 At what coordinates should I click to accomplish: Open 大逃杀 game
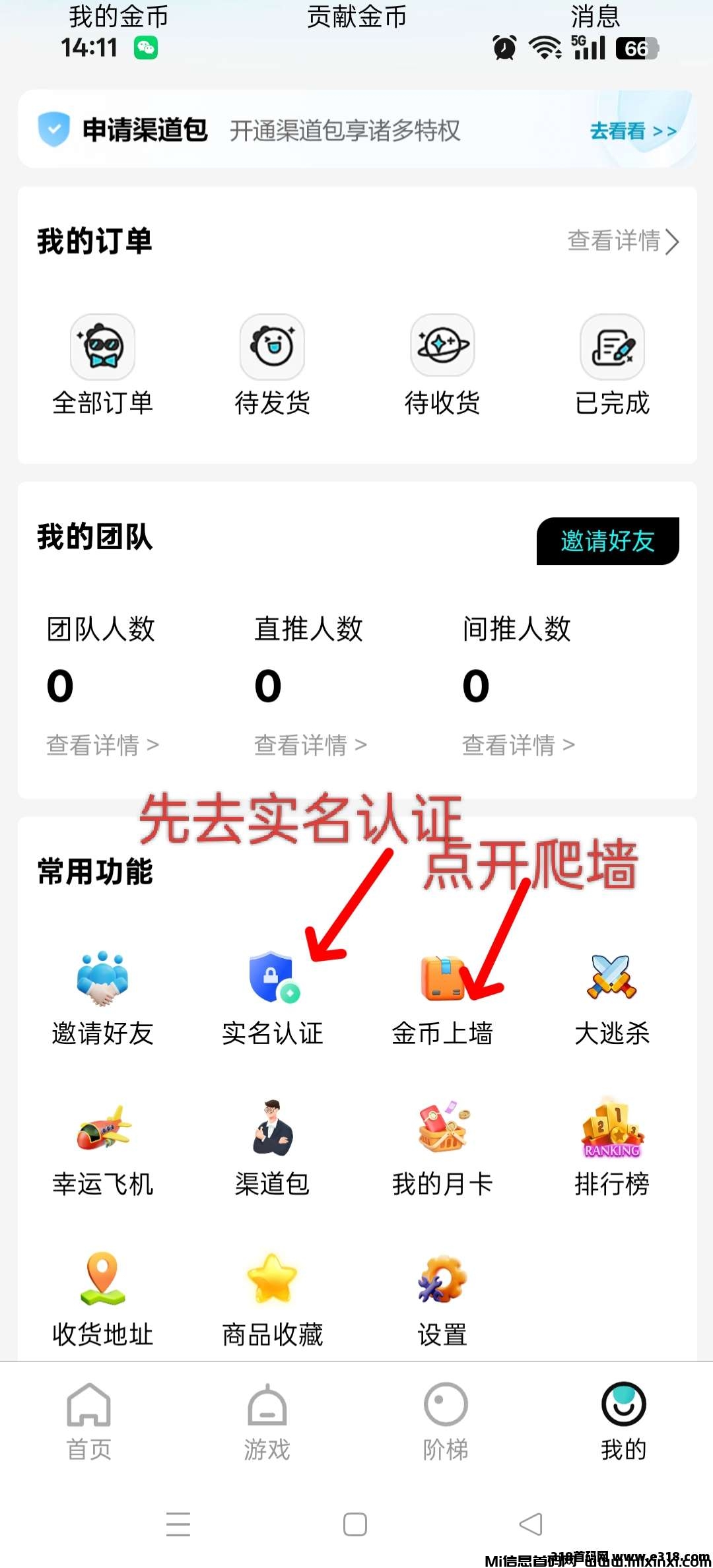[x=612, y=998]
